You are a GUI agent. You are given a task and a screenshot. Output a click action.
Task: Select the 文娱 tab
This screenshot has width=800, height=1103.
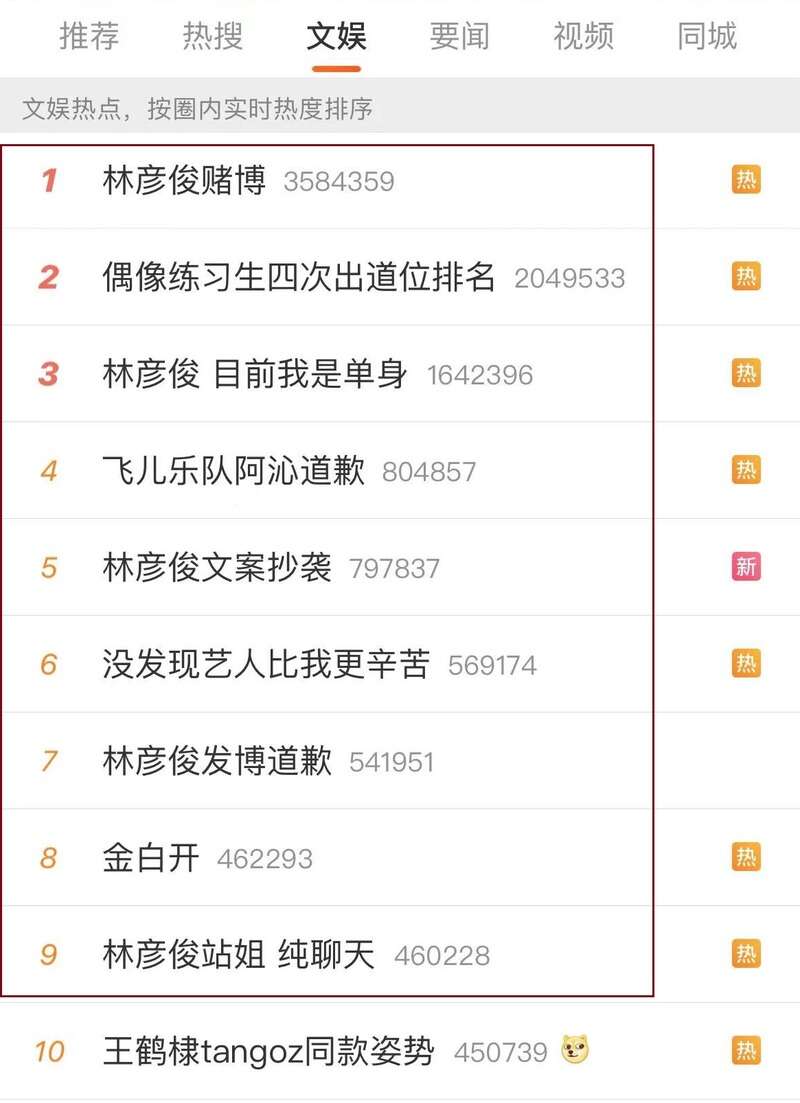tap(336, 37)
